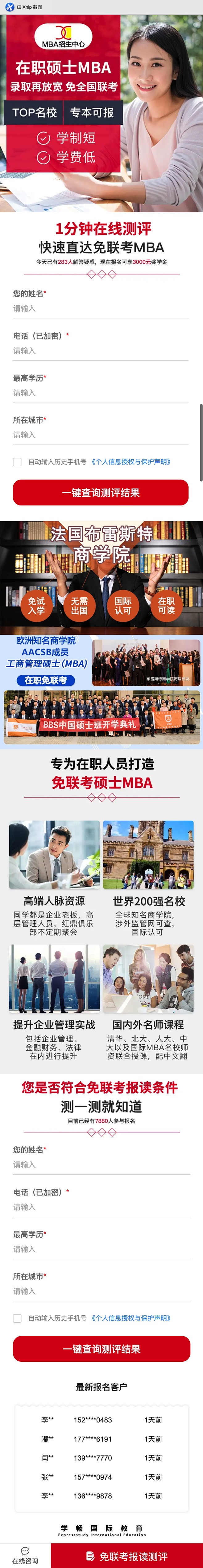Tap the name field under 1分钟在线测评
This screenshot has height=1568, width=203.
(x=101, y=309)
